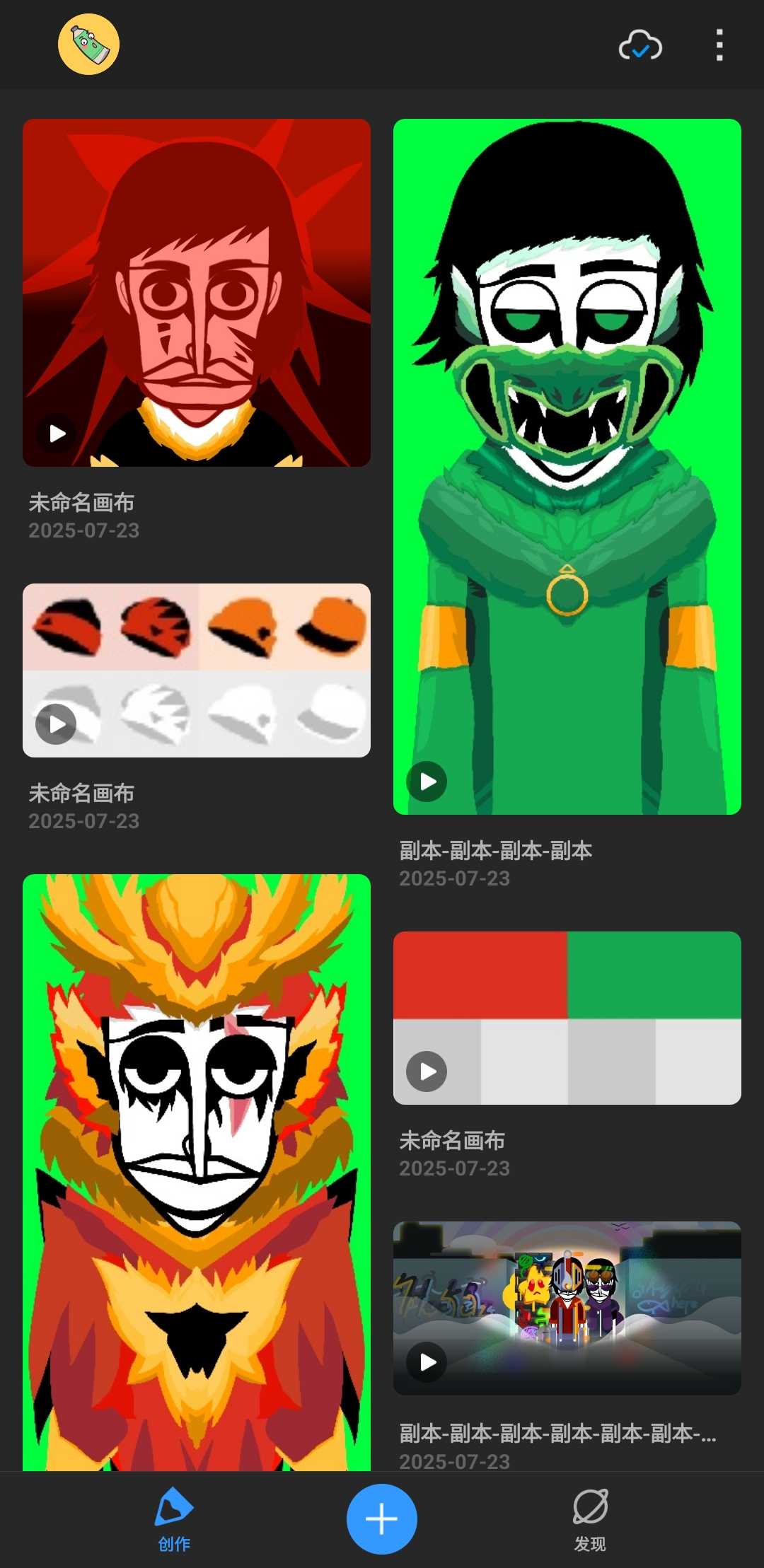Play the replay on the red-haired character

(57, 433)
